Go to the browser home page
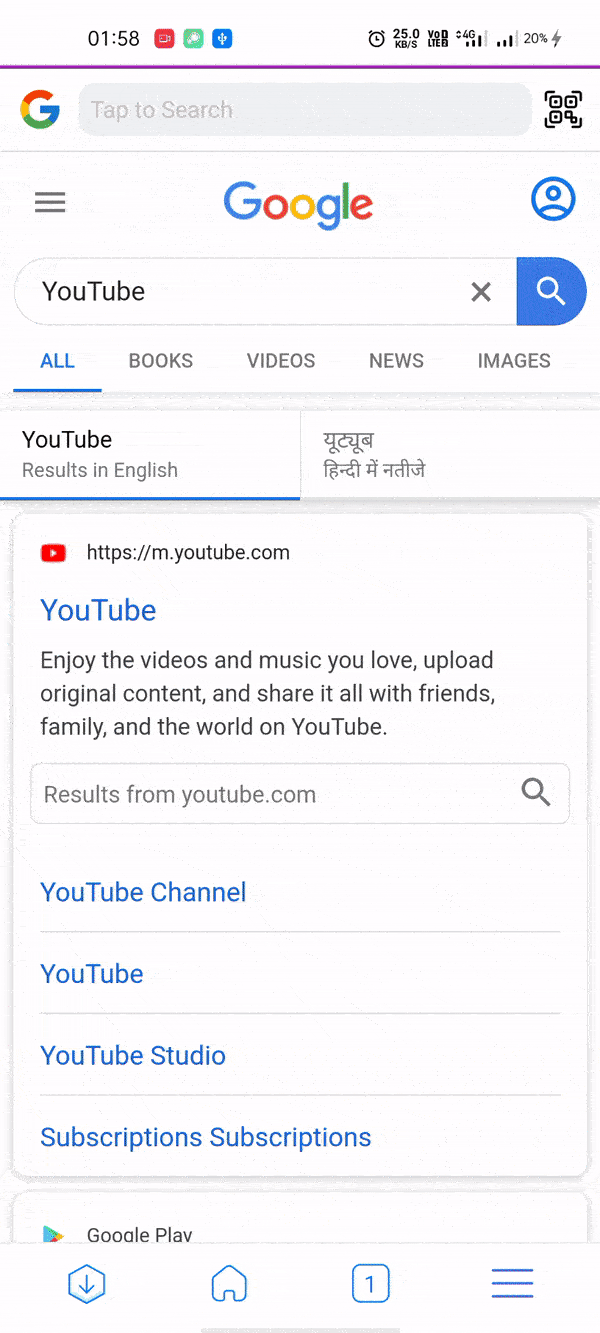Image resolution: width=600 pixels, height=1333 pixels. click(229, 1284)
